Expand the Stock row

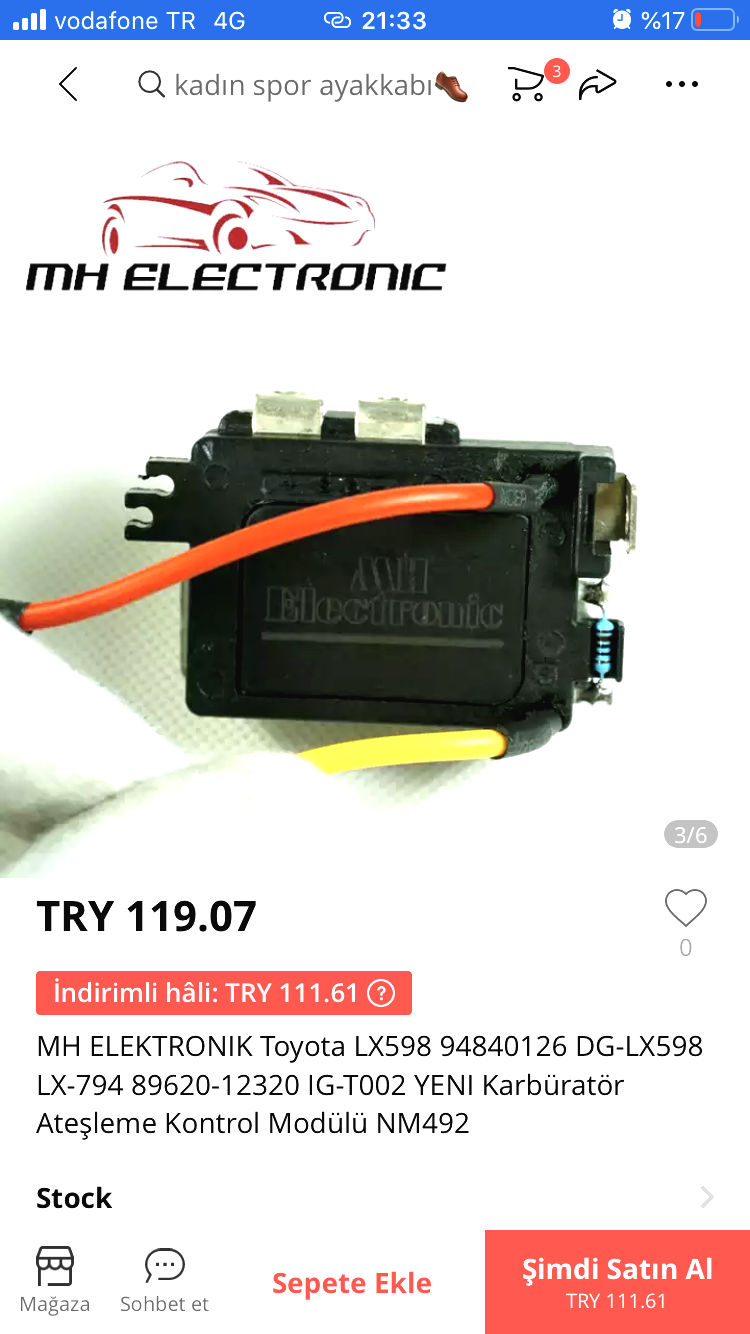375,1197
